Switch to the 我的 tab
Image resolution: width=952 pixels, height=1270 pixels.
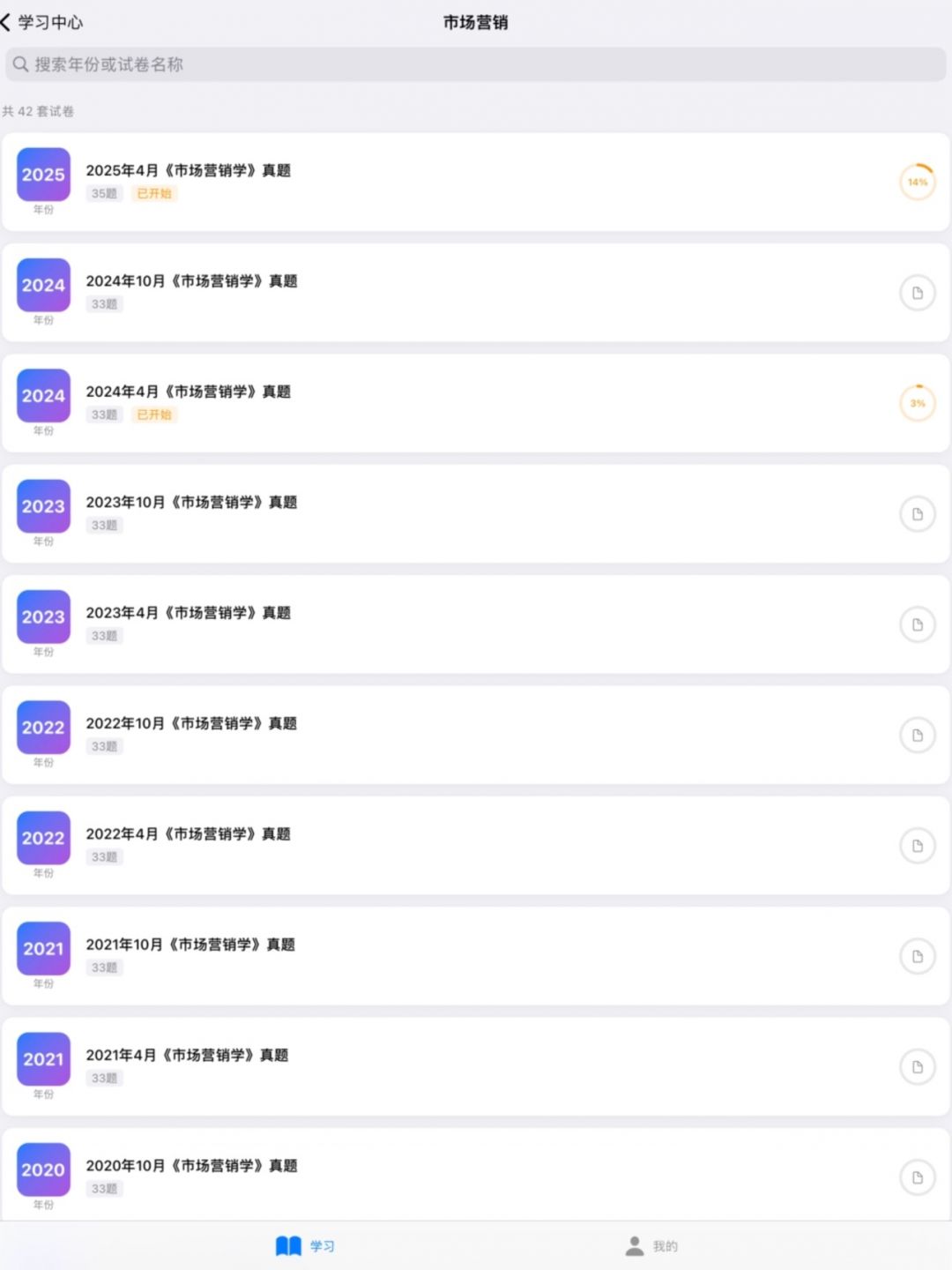[x=651, y=1246]
